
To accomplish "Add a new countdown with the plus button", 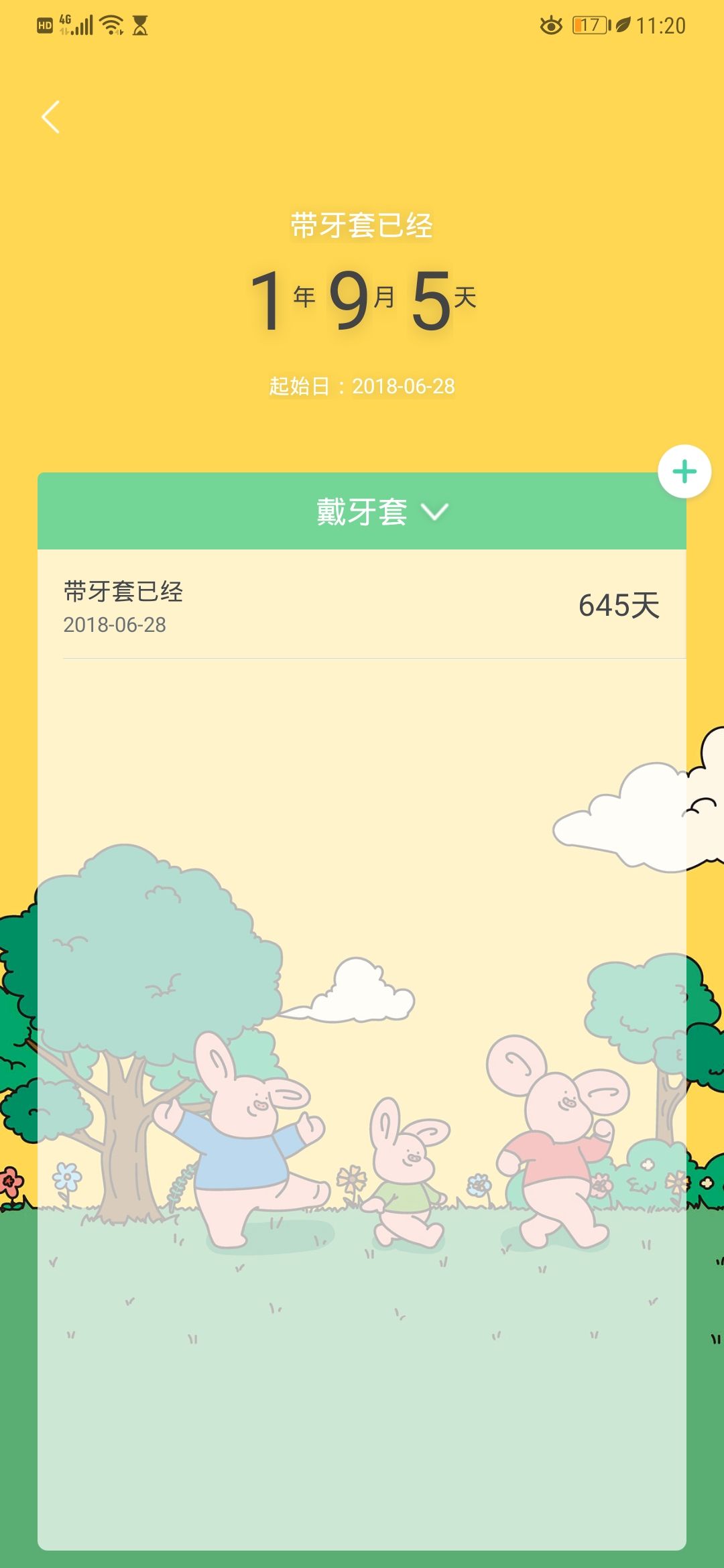I will [x=684, y=472].
